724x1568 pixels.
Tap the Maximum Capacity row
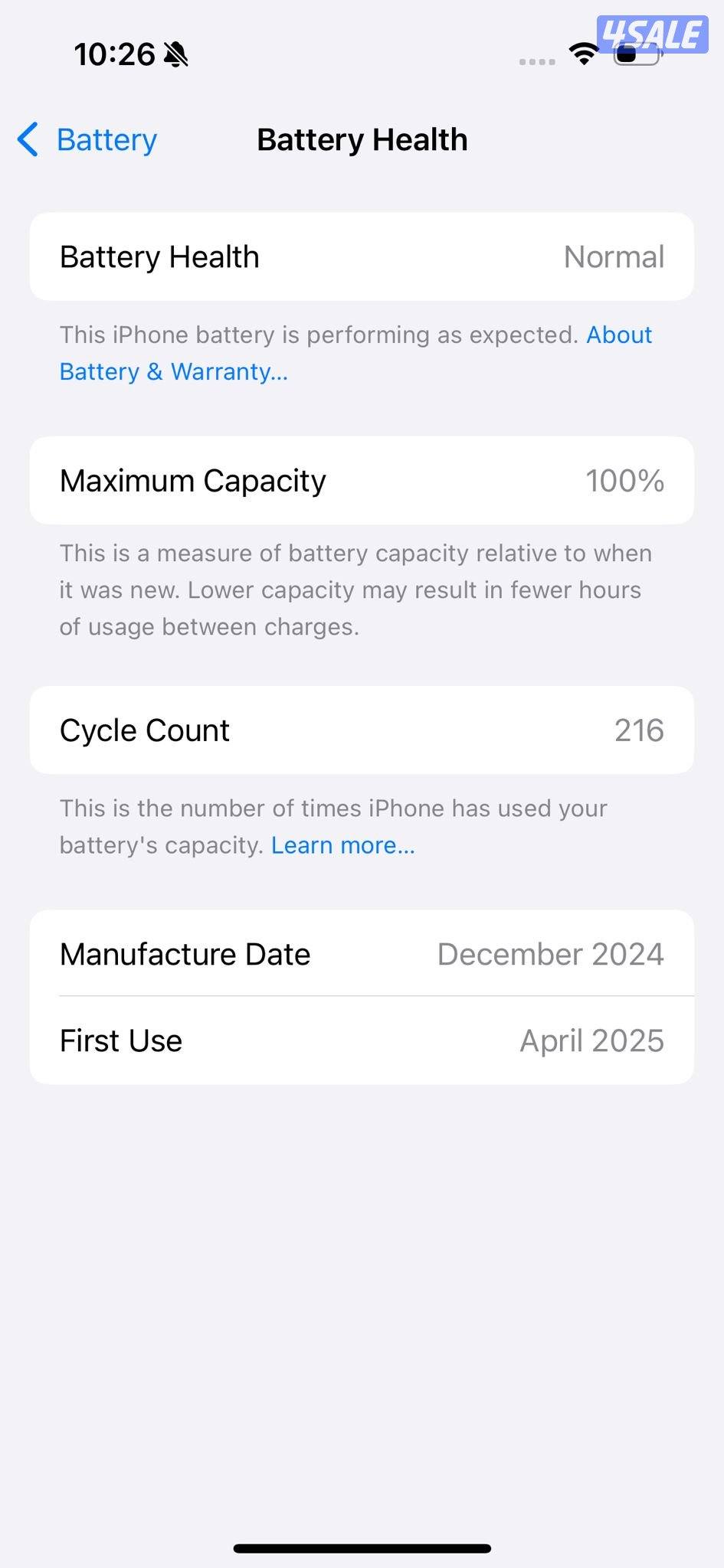click(x=362, y=480)
